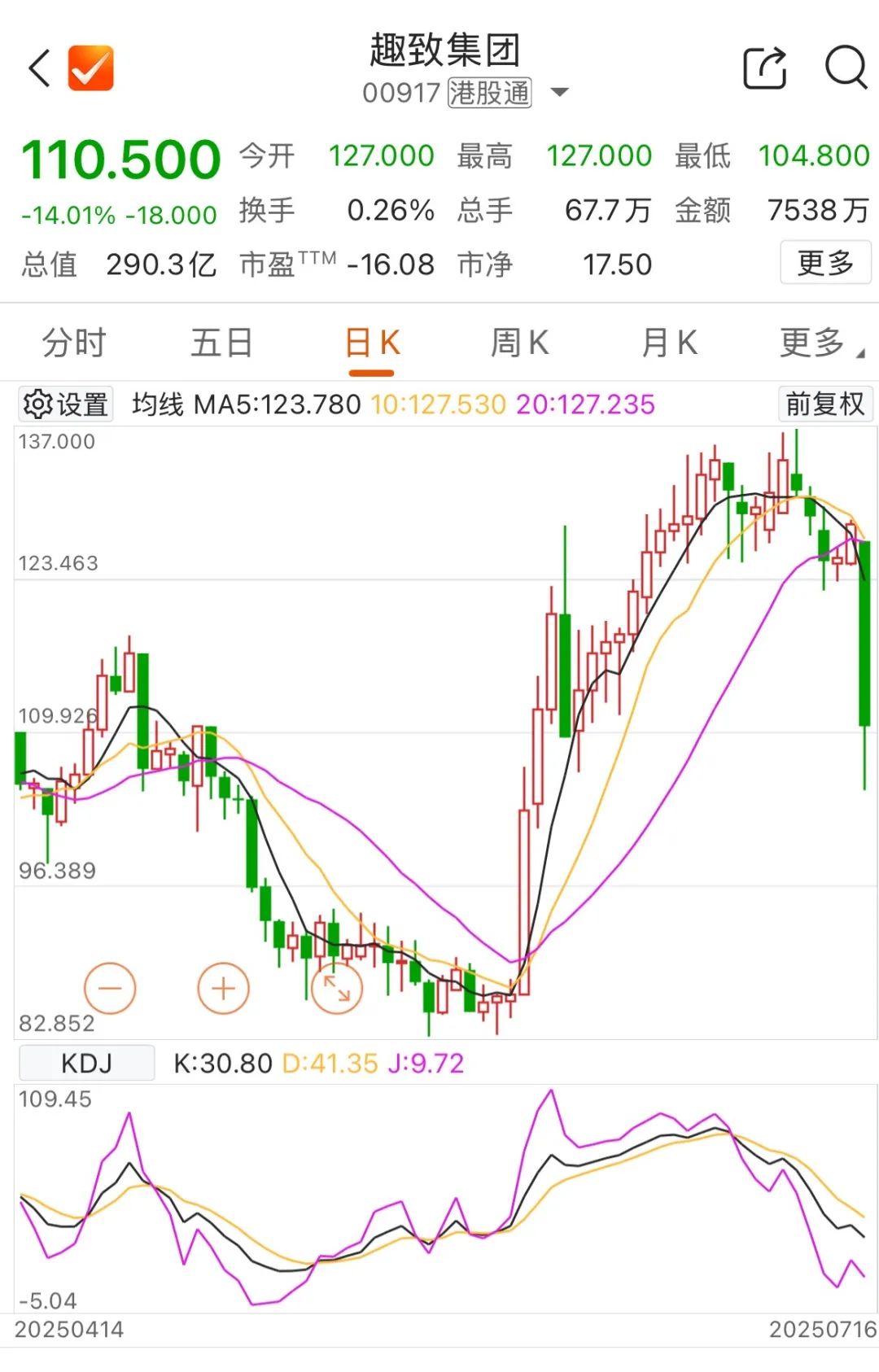Screen dimensions: 879x1372
Task: Open the 更多 chart period menu
Action: 818,343
